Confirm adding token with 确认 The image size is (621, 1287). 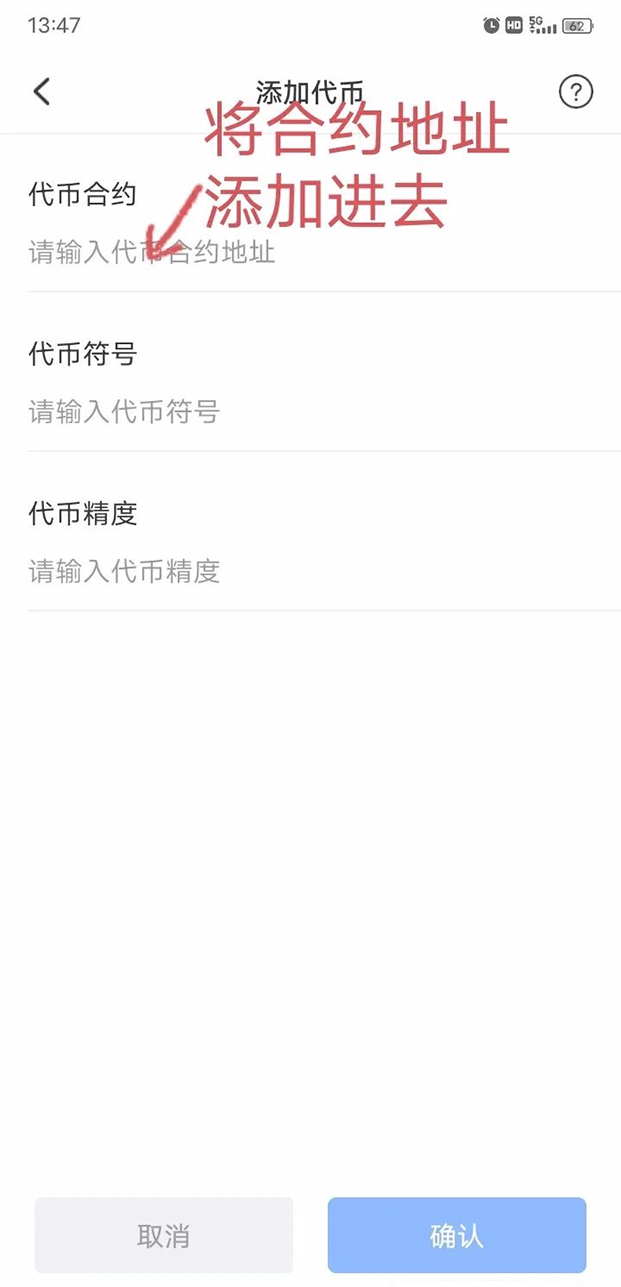457,1235
